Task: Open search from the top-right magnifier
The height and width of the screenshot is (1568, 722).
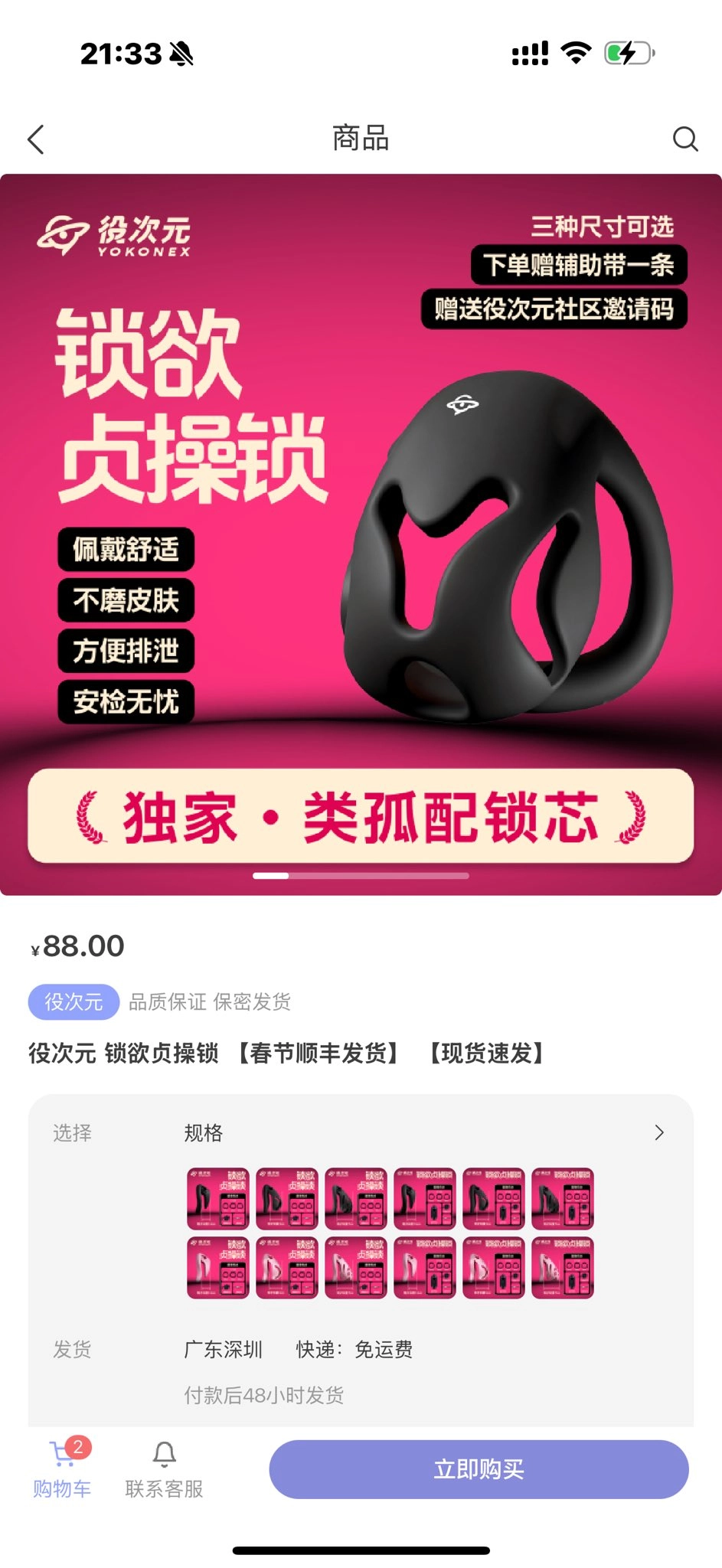Action: pyautogui.click(x=684, y=139)
